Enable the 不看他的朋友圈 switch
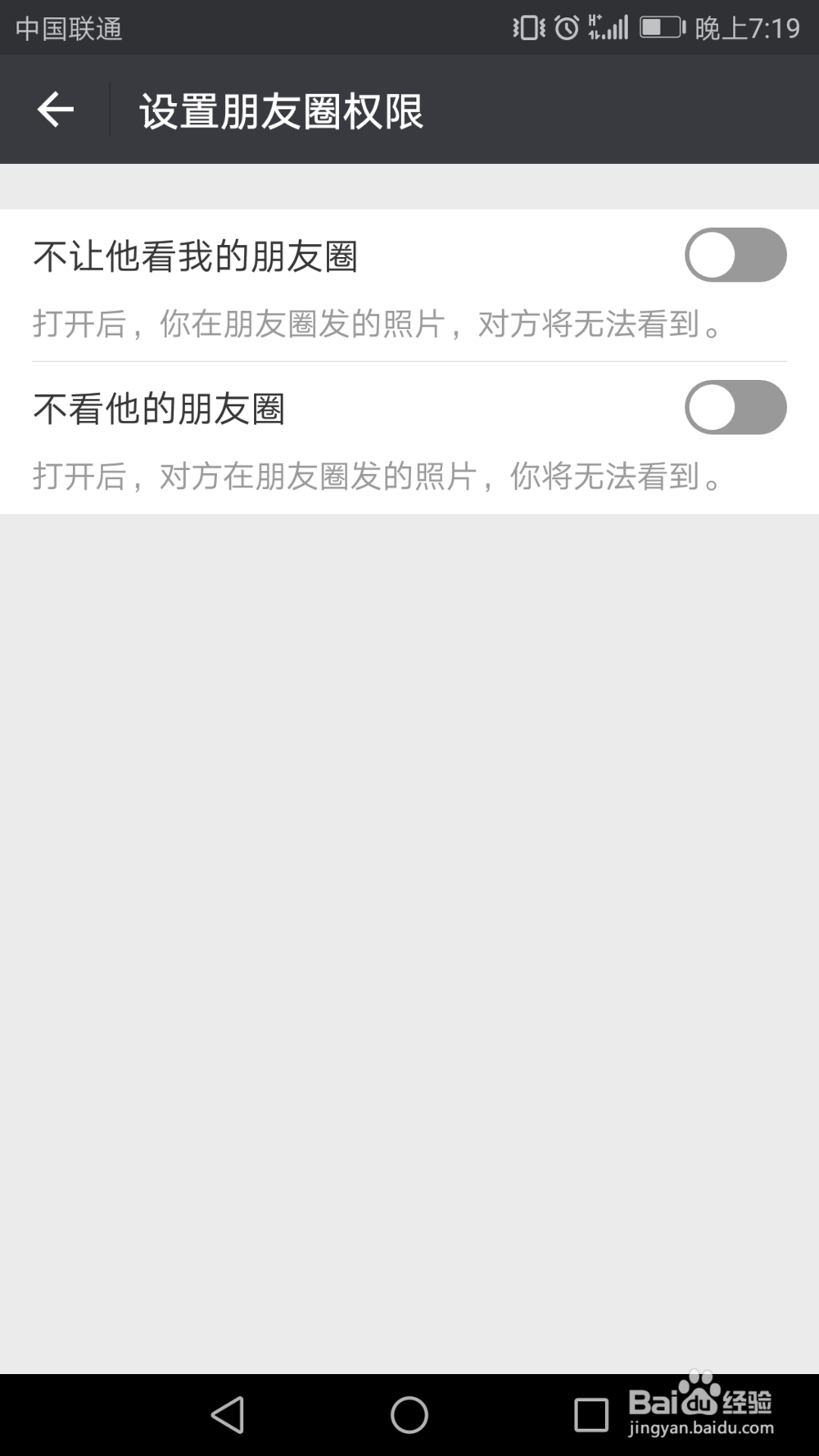Image resolution: width=819 pixels, height=1456 pixels. click(x=735, y=407)
